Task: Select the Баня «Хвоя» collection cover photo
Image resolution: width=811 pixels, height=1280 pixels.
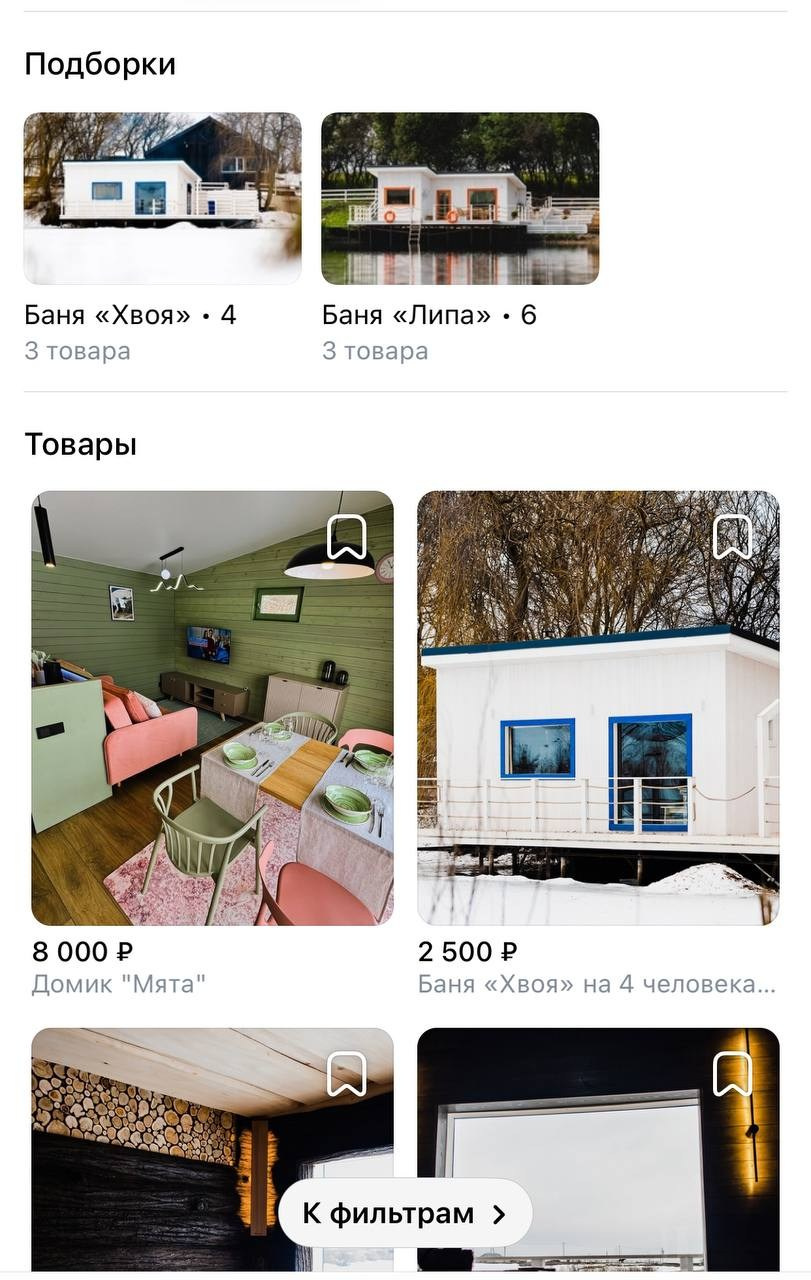Action: (x=161, y=198)
